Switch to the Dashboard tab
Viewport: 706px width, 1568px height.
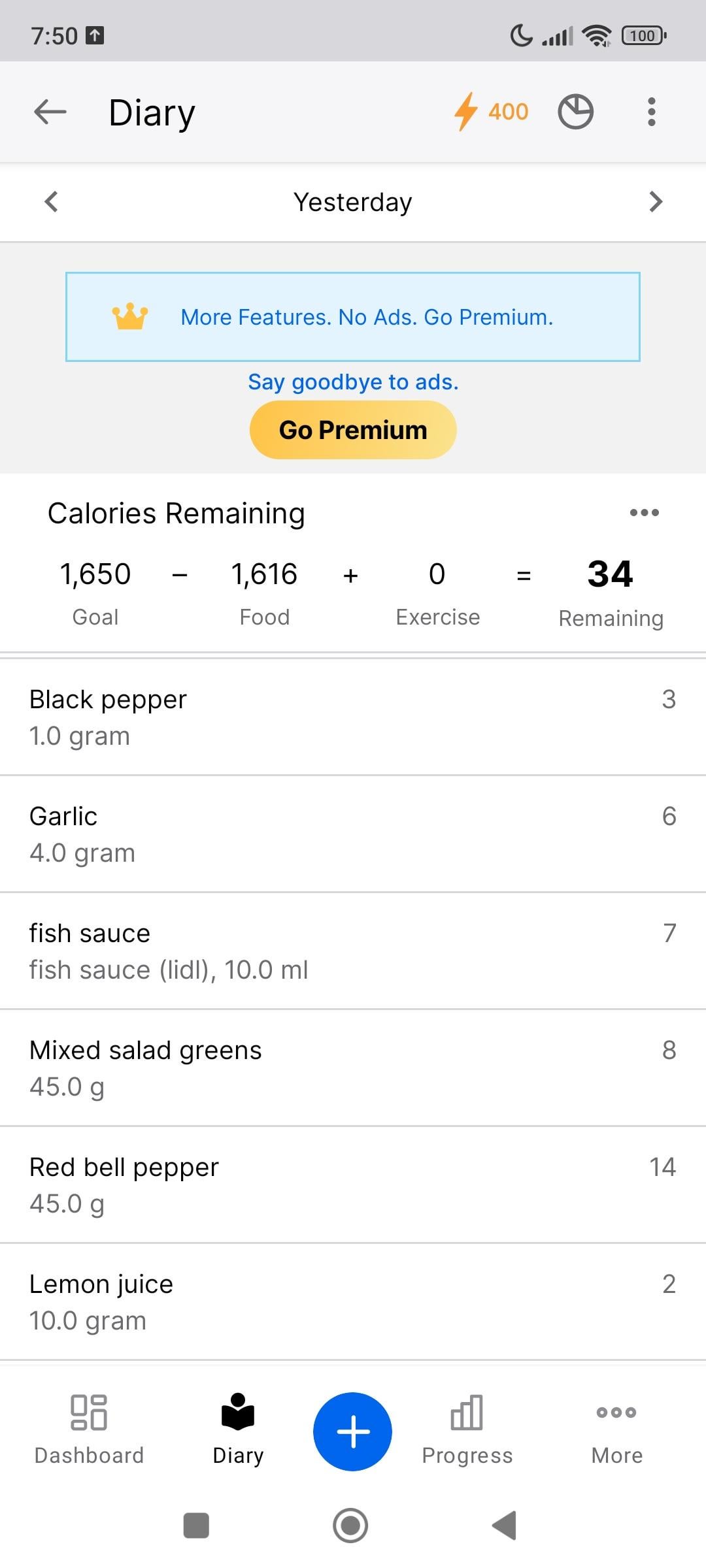pyautogui.click(x=89, y=1431)
